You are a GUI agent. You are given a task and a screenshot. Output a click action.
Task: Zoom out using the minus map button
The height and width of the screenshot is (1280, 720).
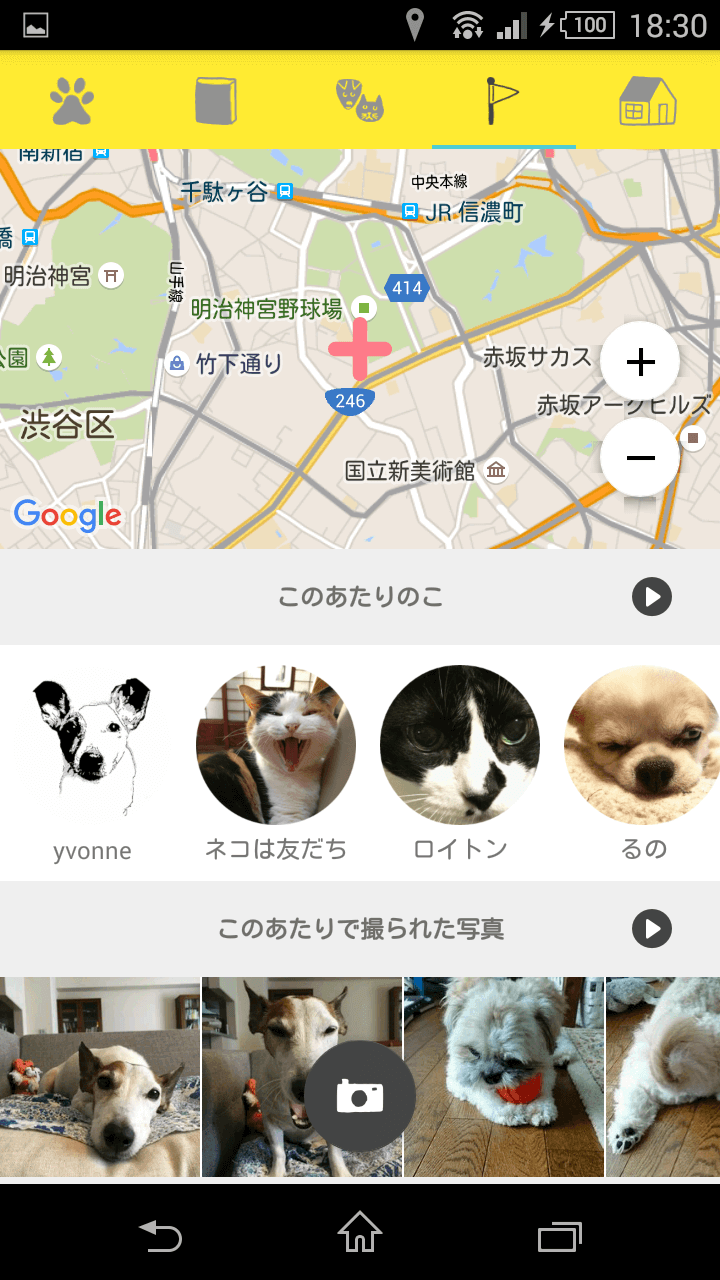click(640, 455)
